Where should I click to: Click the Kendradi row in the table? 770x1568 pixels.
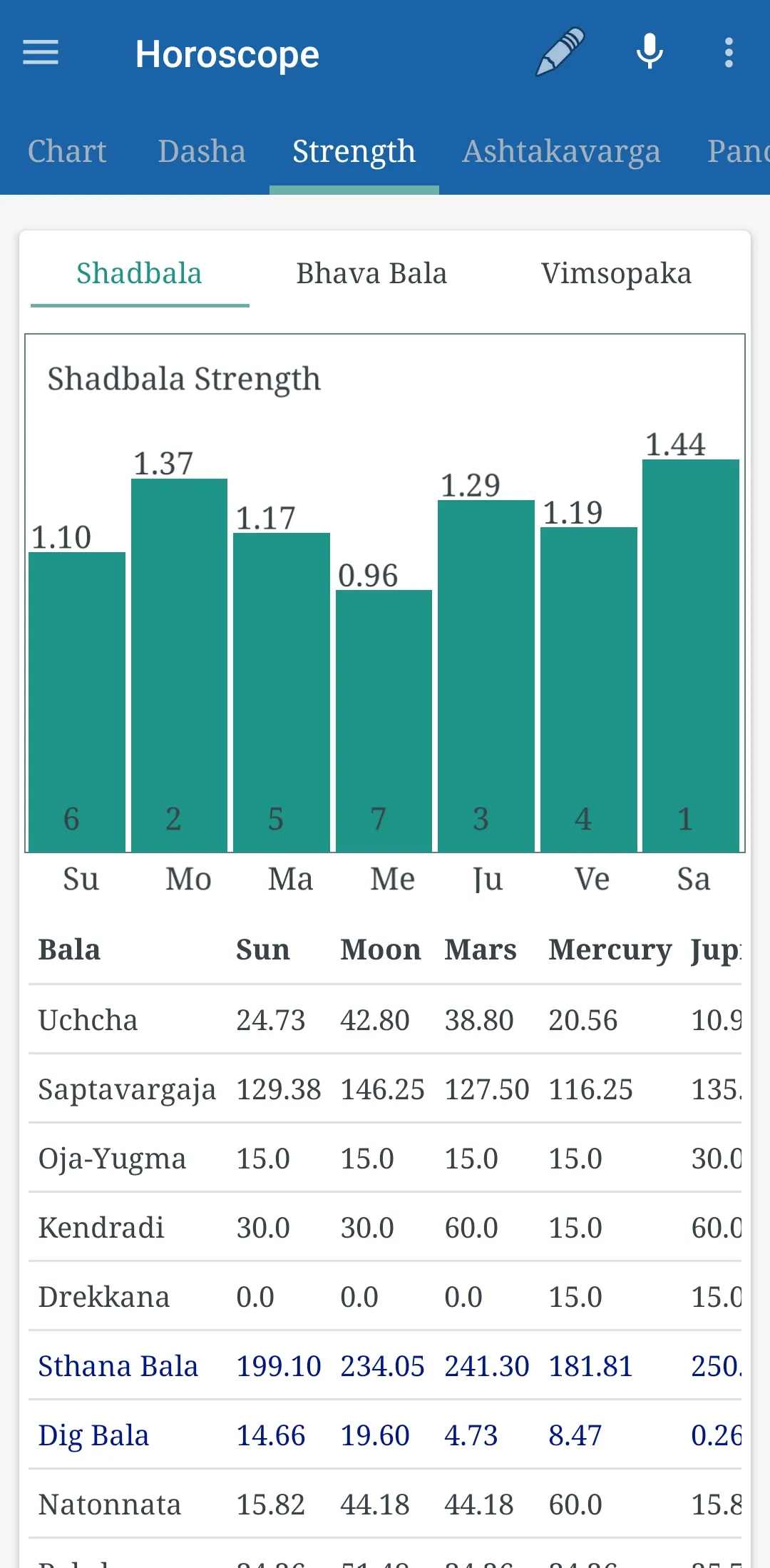click(101, 1227)
